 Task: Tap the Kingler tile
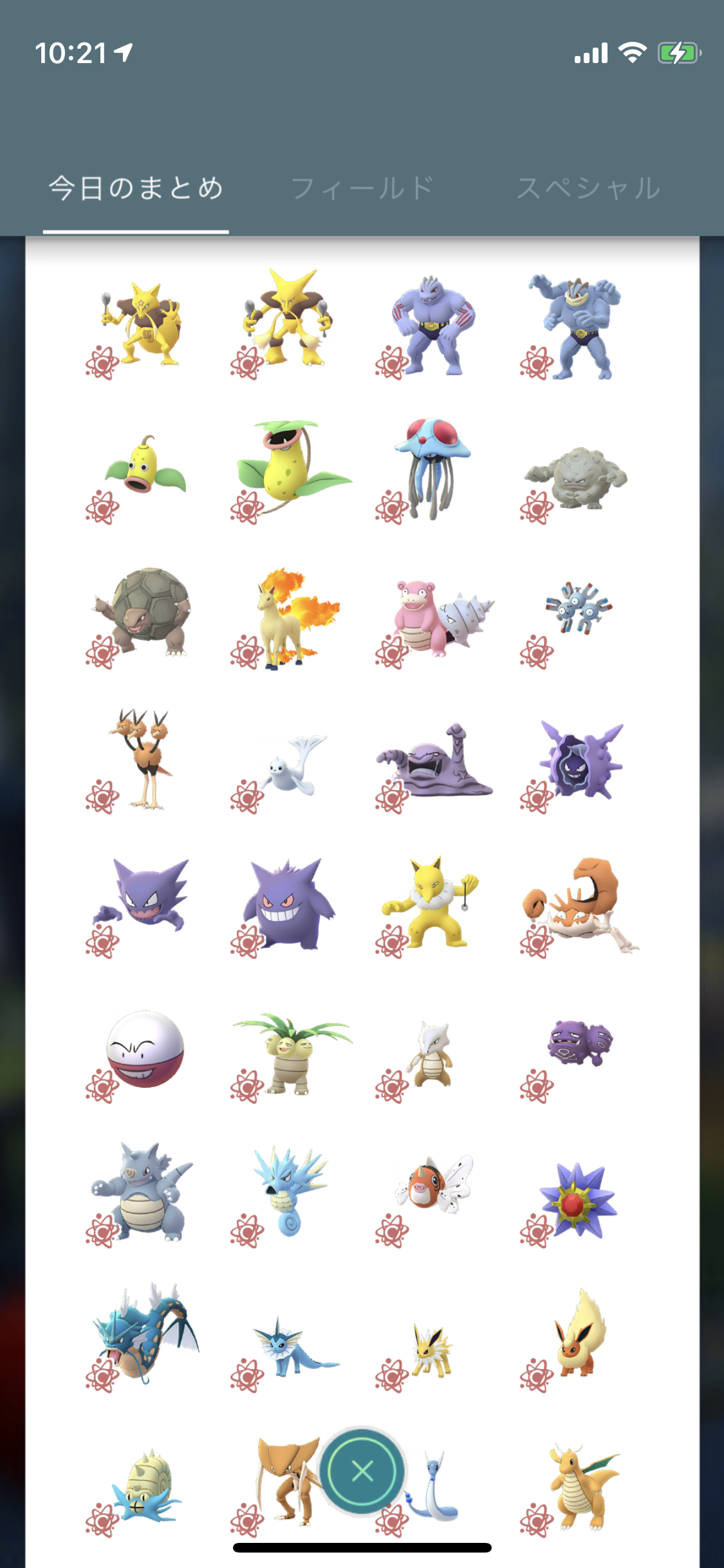[577, 904]
